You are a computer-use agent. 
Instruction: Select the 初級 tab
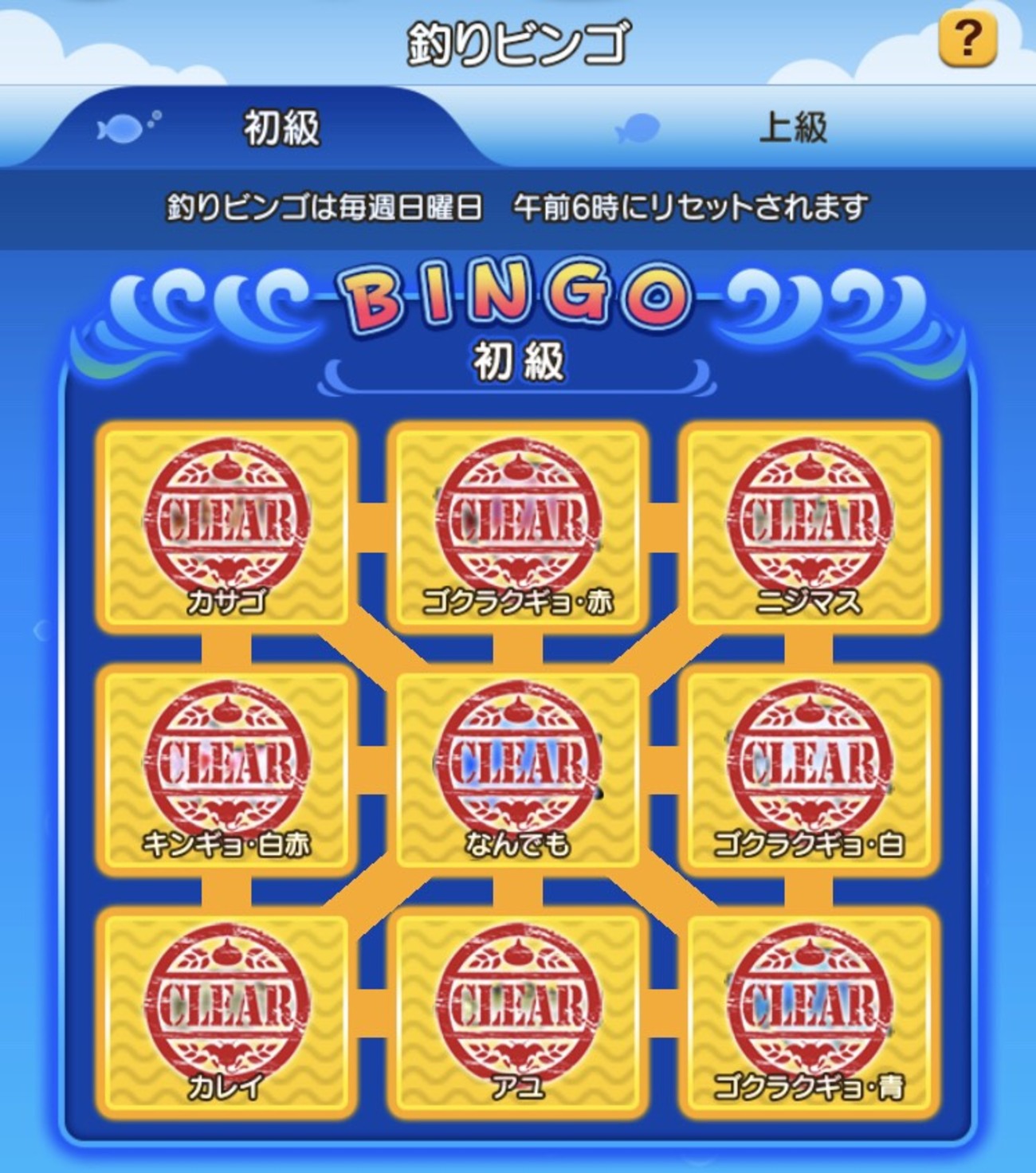tap(281, 127)
